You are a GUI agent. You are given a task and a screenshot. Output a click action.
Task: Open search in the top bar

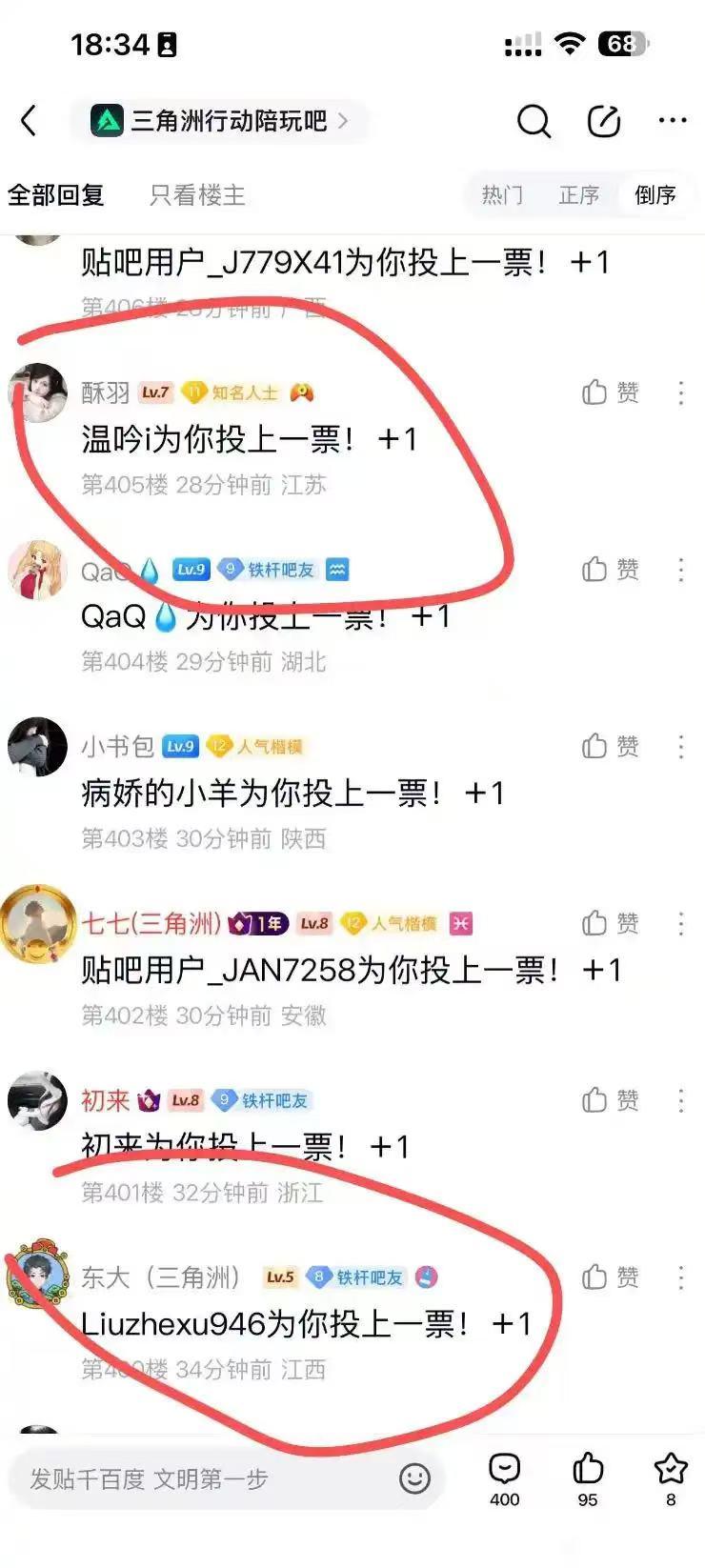[x=534, y=121]
